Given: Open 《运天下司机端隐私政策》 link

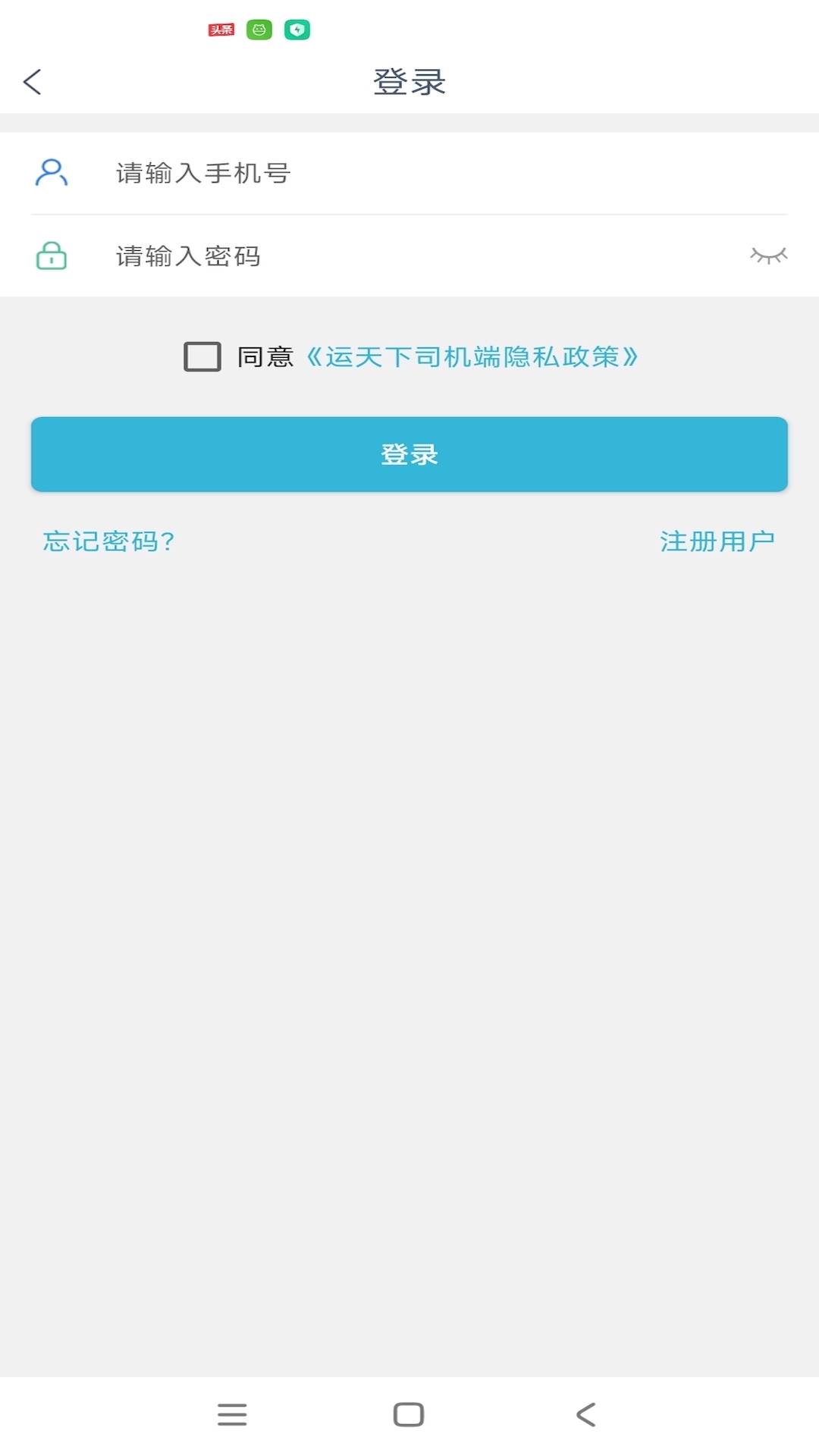Looking at the screenshot, I should point(472,356).
